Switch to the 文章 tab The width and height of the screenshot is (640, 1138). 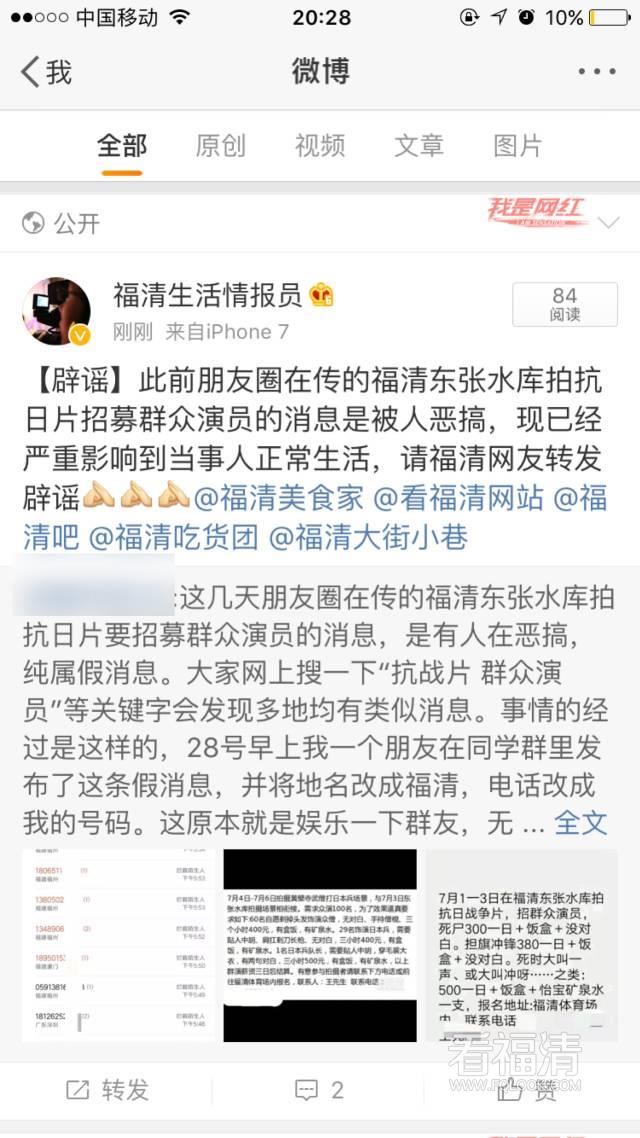pyautogui.click(x=418, y=146)
